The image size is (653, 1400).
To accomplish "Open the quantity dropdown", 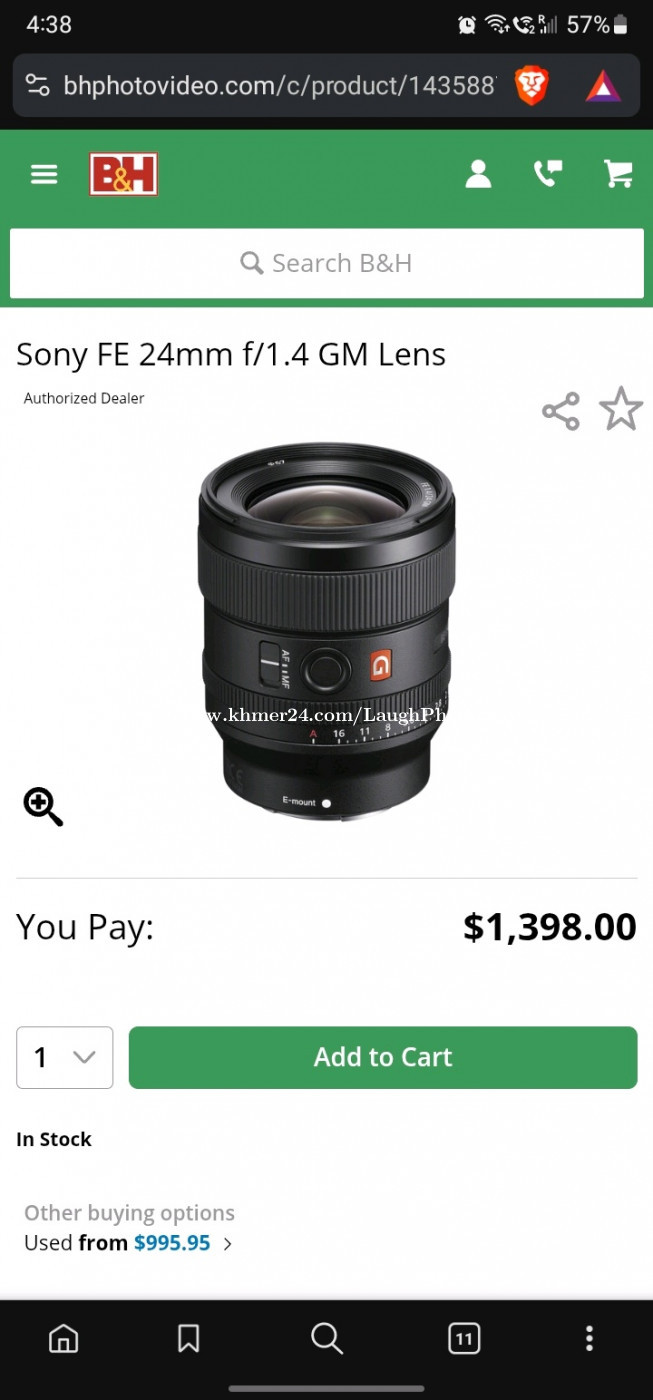I will pos(65,1057).
